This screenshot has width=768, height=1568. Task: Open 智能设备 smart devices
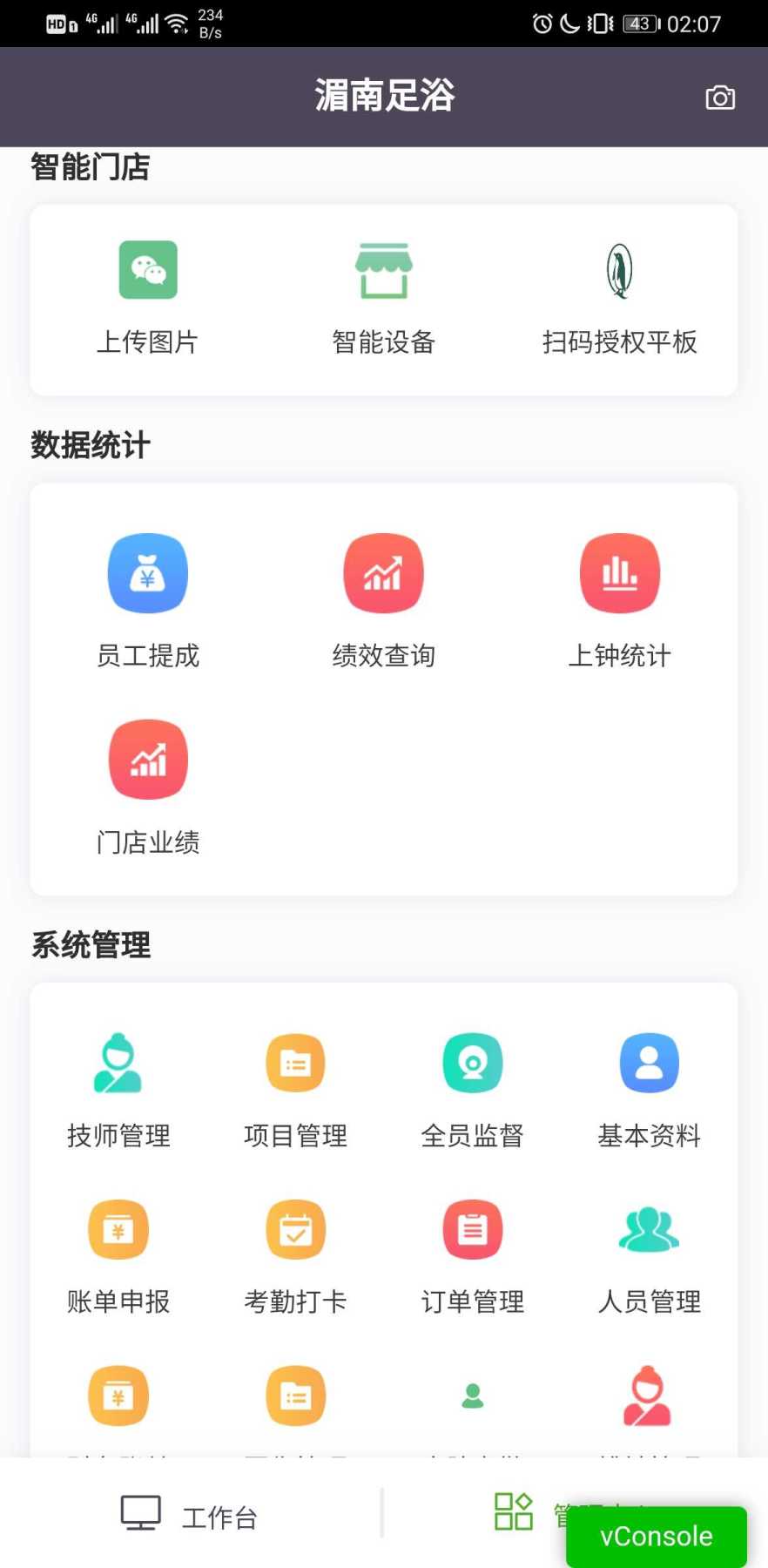coord(383,296)
